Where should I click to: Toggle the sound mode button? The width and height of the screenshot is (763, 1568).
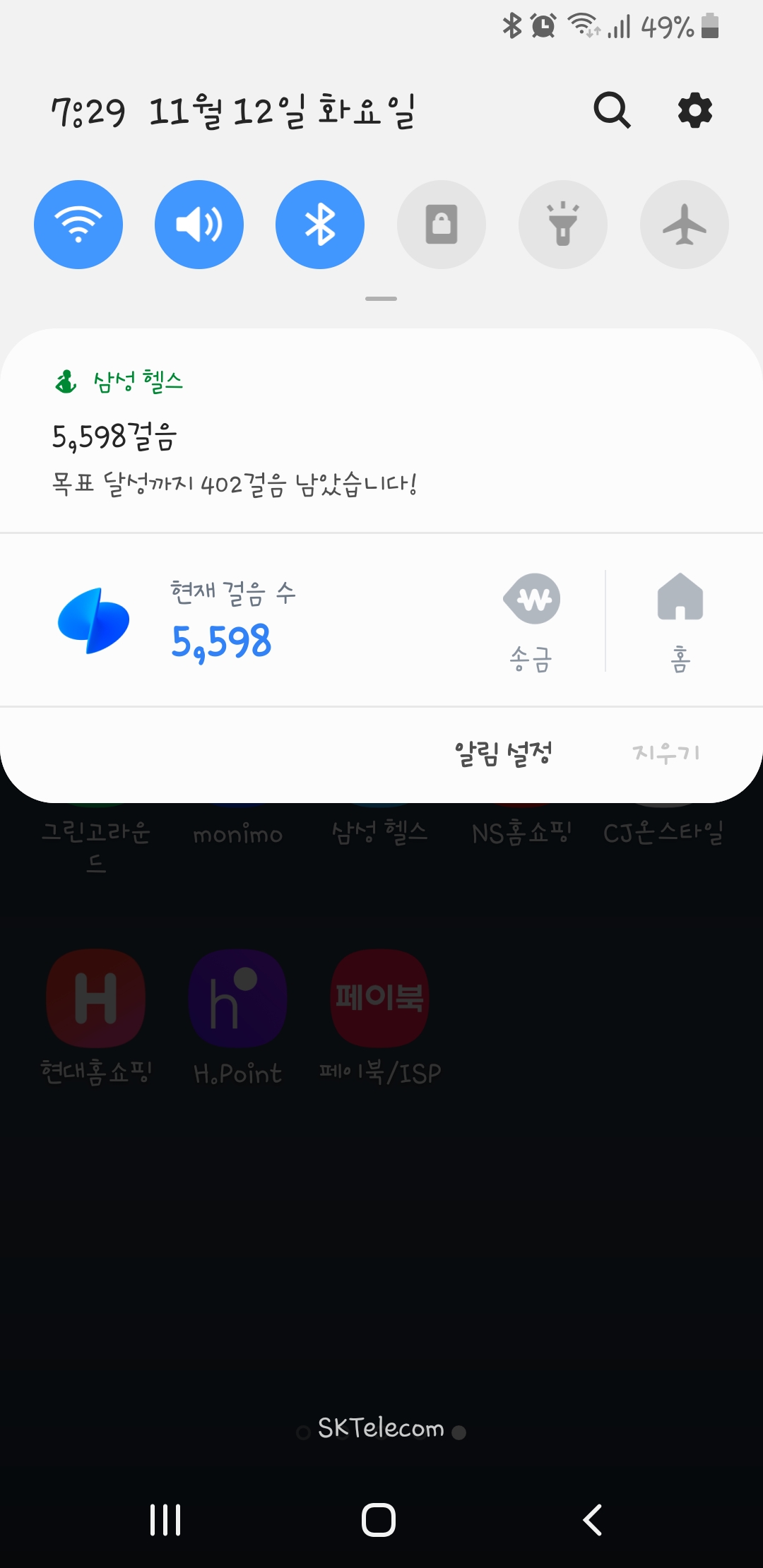(199, 225)
